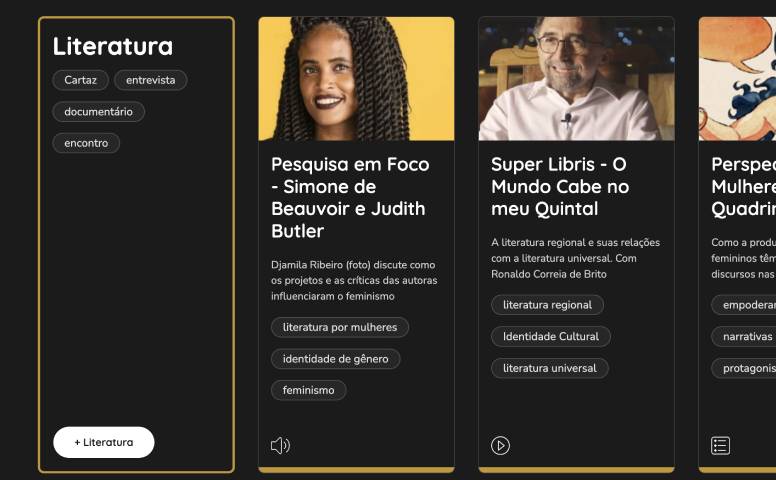The width and height of the screenshot is (776, 480).
Task: Tap the literatura regional tag
Action: (547, 305)
